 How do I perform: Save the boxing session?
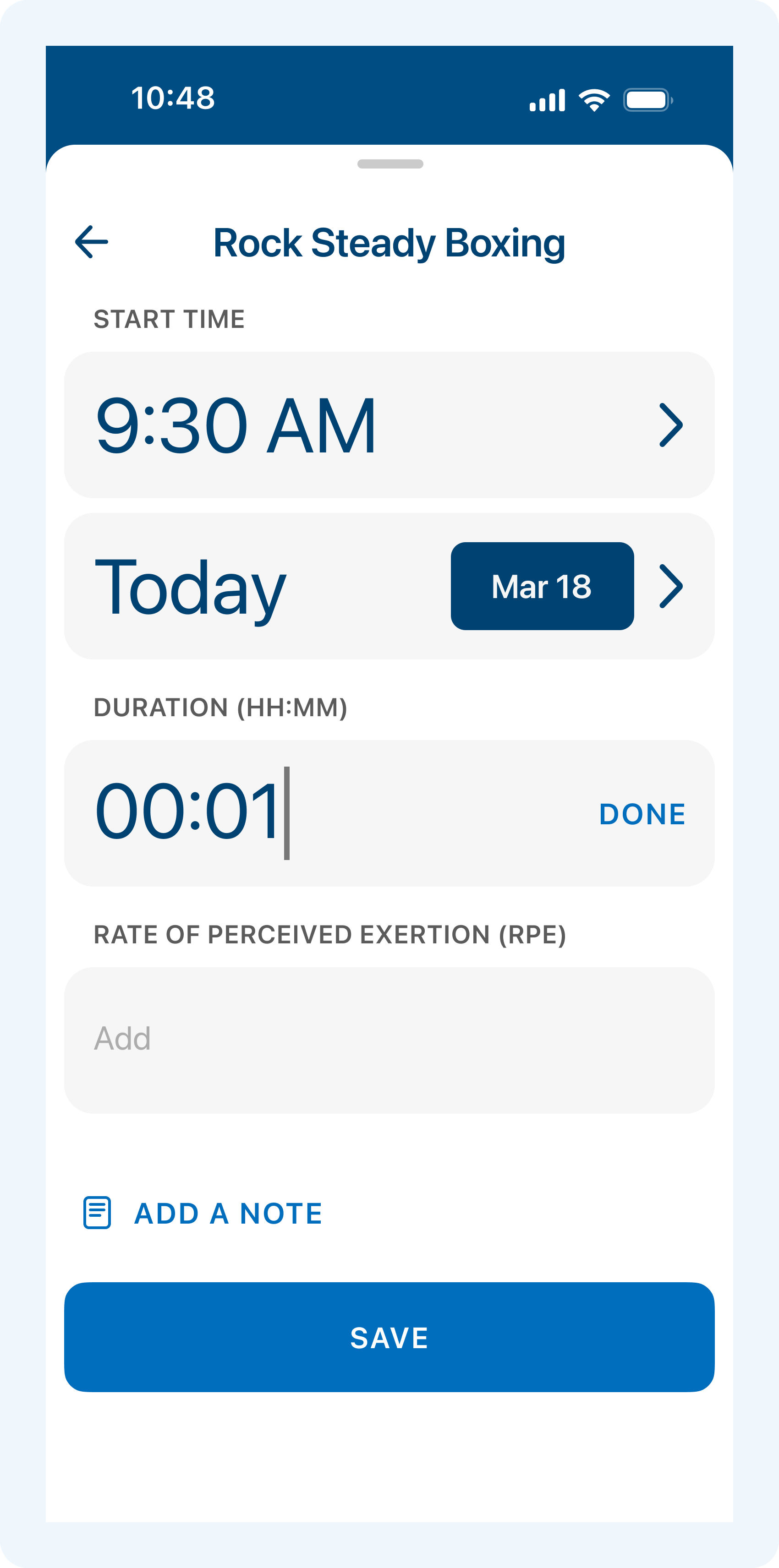coord(389,1337)
